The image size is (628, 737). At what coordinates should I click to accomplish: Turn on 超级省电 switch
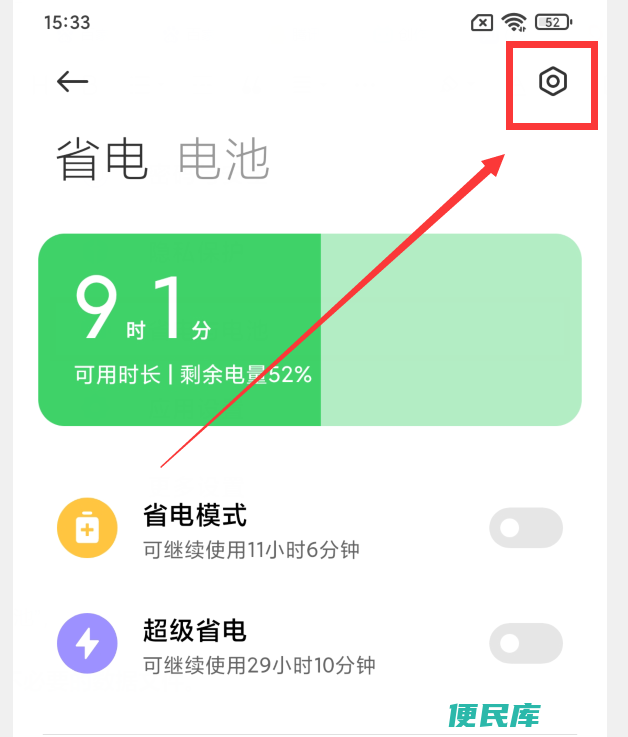point(526,643)
